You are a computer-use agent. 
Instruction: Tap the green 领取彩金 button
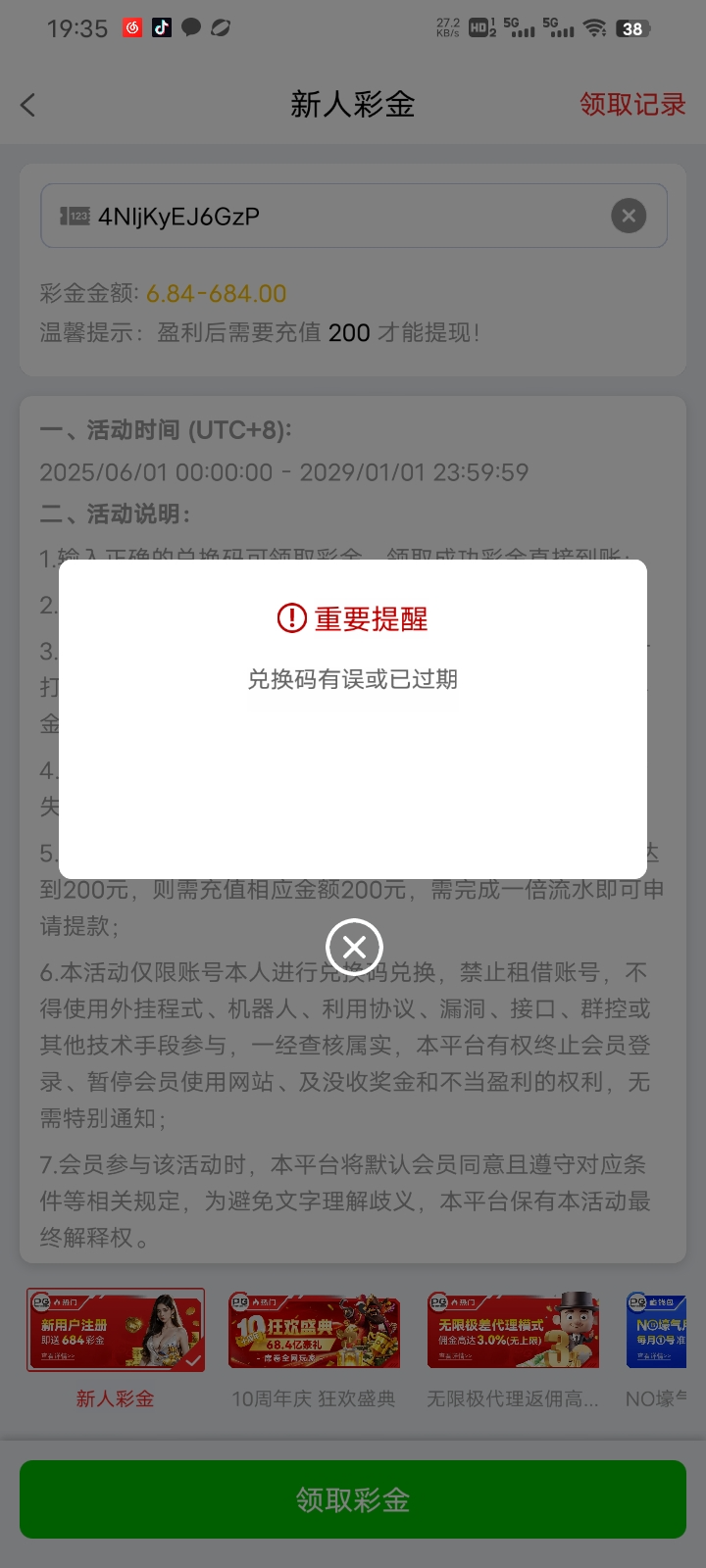coord(353,1499)
